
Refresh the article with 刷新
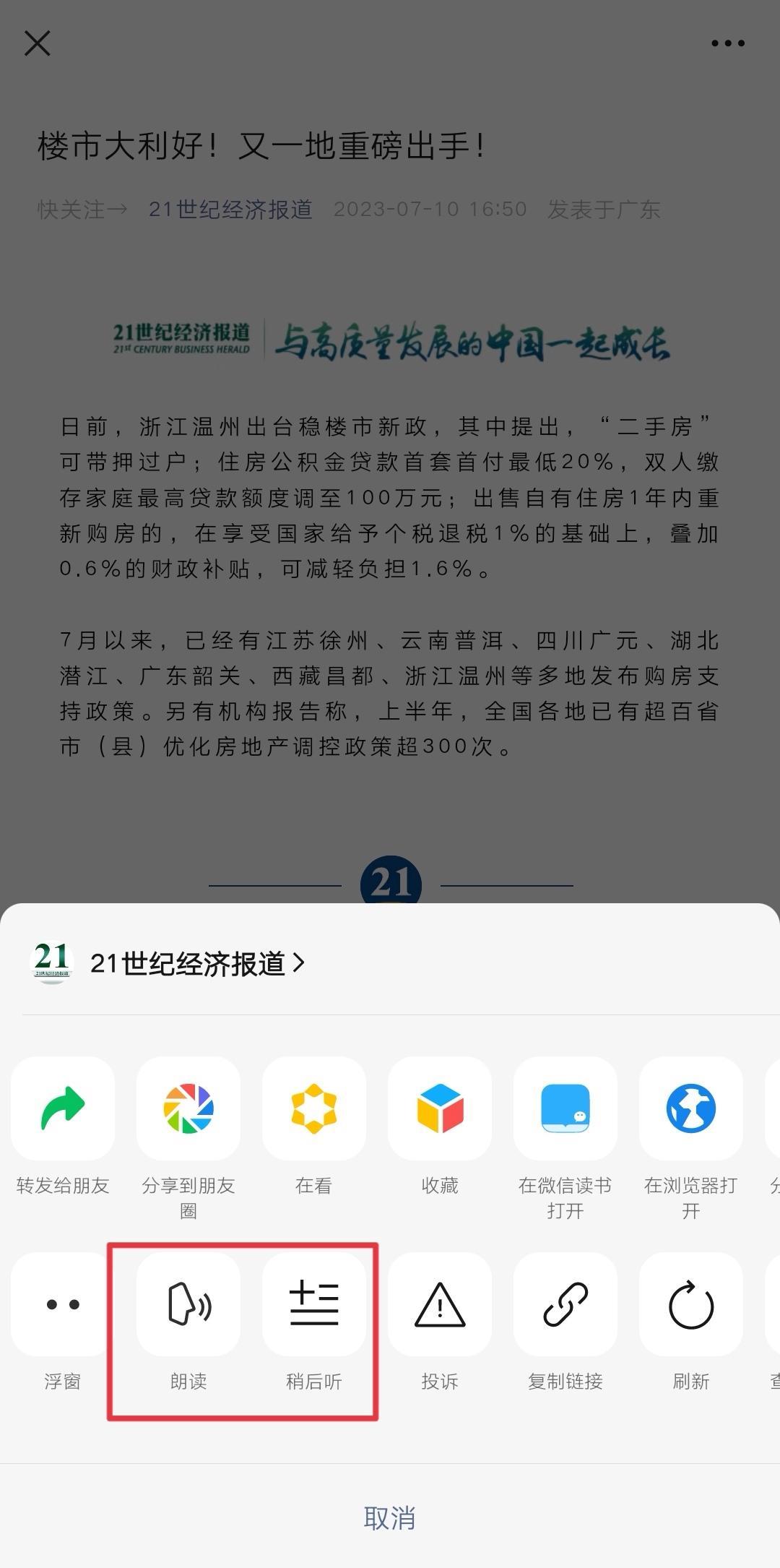(x=690, y=1305)
